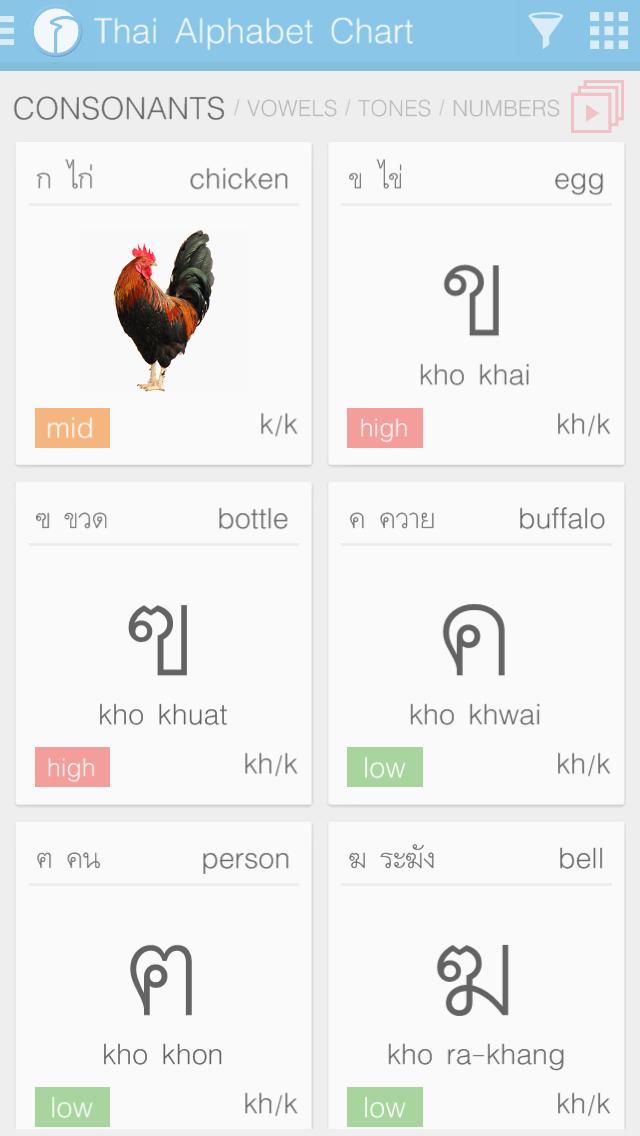Open the person kho khon card
The height and width of the screenshot is (1136, 640).
tap(164, 980)
